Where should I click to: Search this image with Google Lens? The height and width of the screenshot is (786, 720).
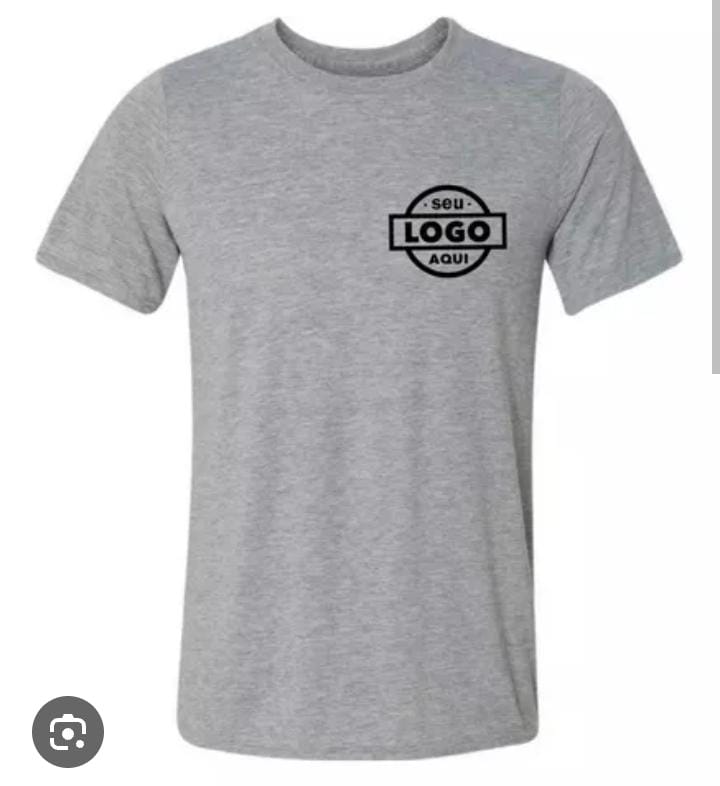(67, 732)
